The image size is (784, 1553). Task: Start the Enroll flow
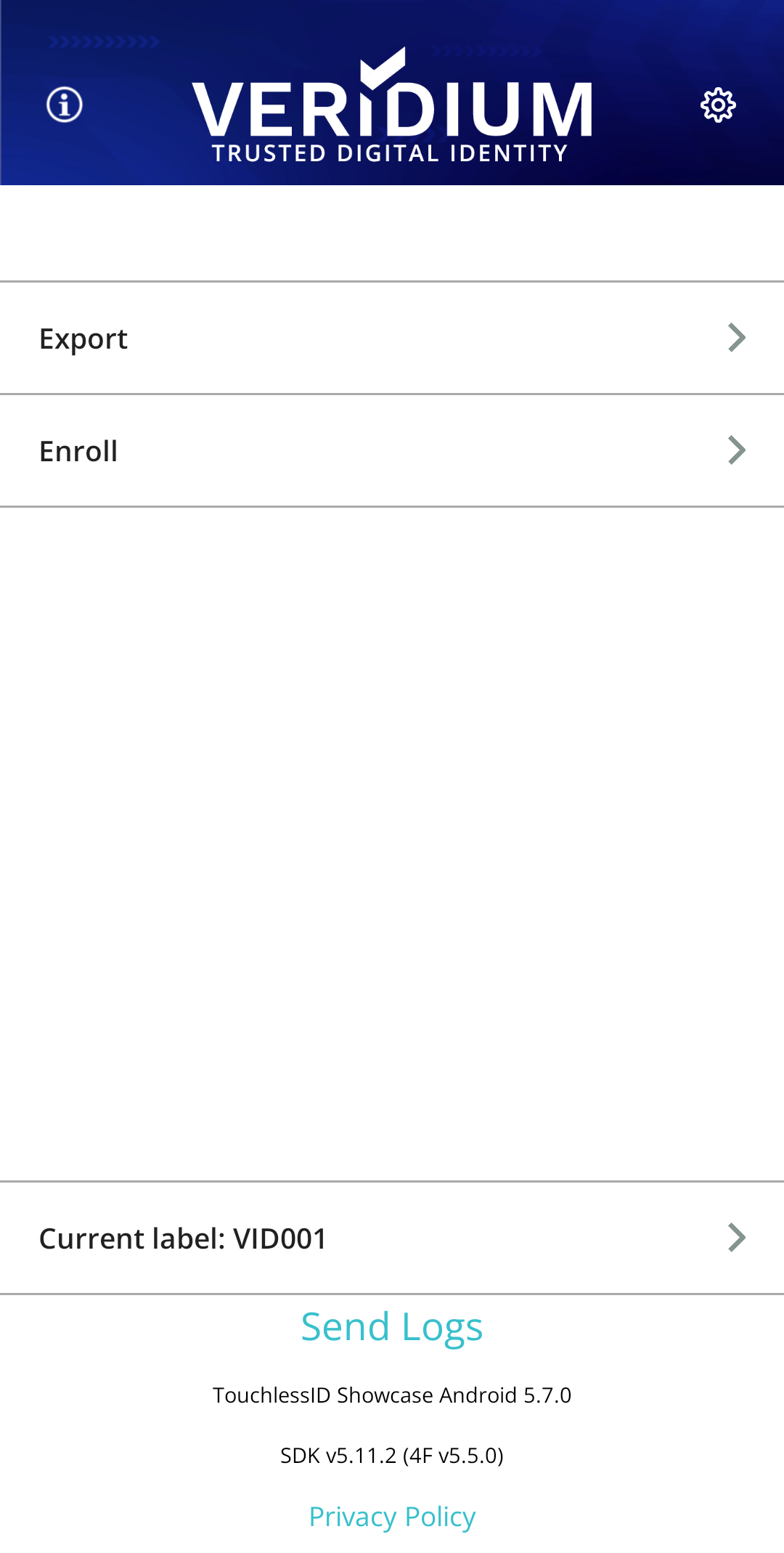pos(392,451)
